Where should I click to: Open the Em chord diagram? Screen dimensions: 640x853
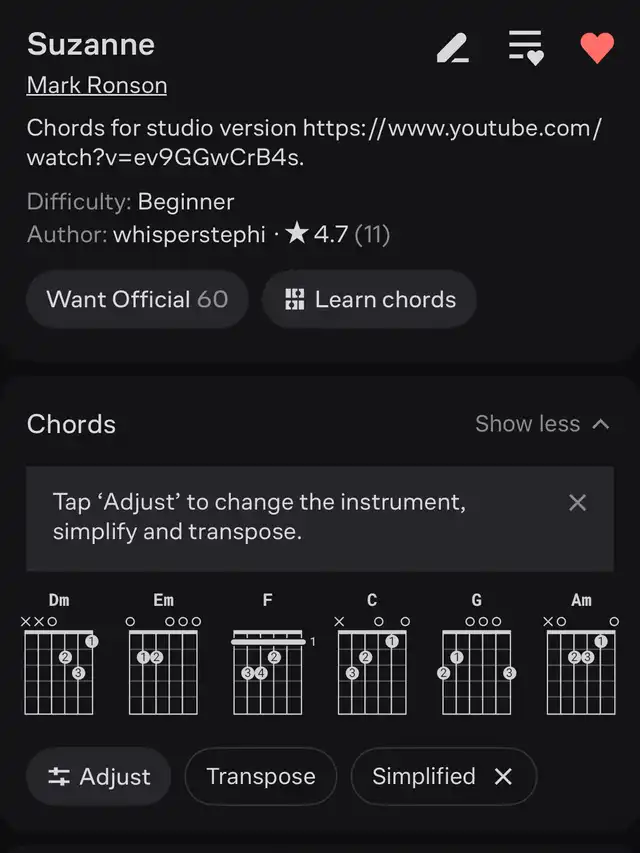(163, 660)
